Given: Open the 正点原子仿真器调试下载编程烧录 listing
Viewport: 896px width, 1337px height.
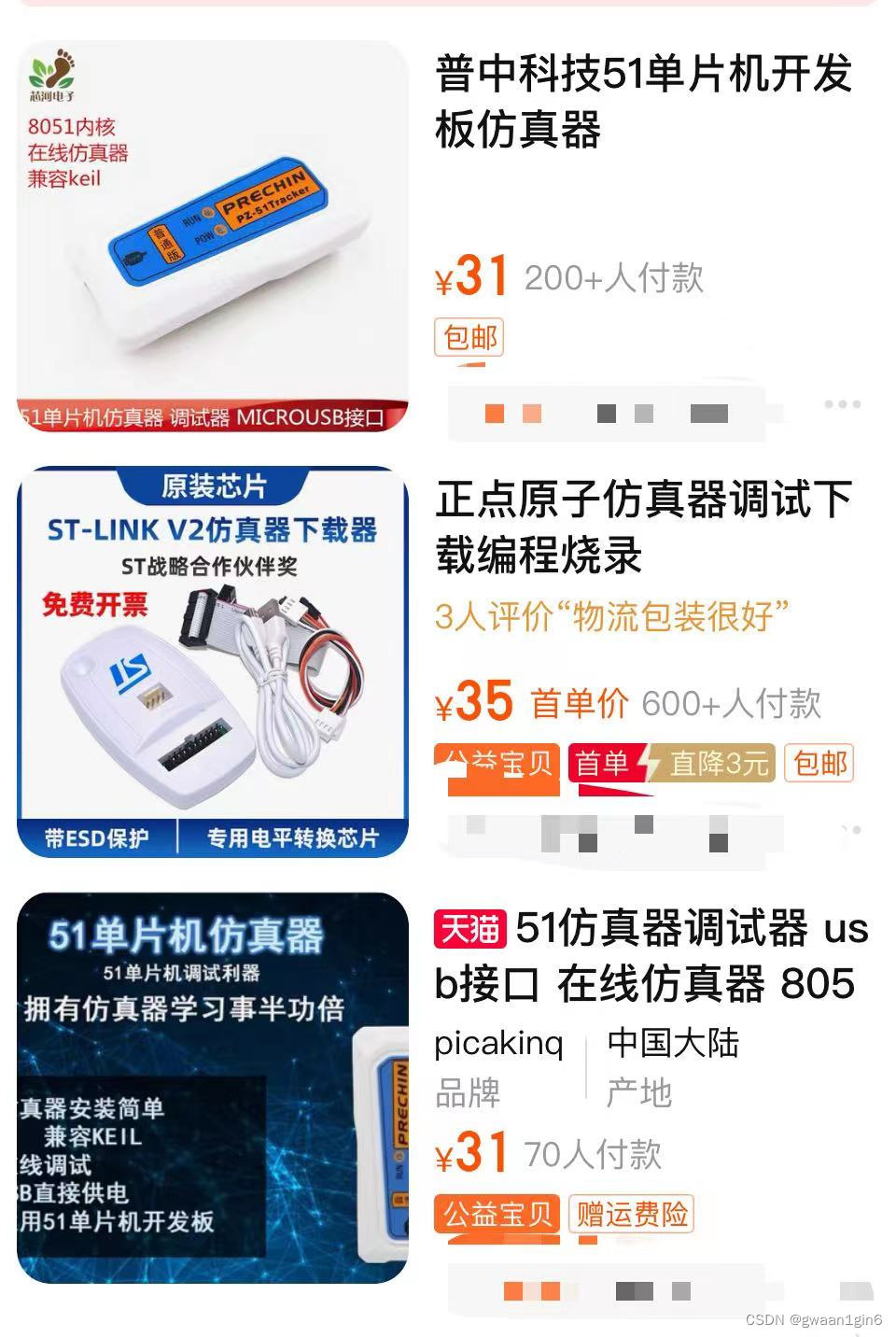Looking at the screenshot, I should tap(643, 528).
